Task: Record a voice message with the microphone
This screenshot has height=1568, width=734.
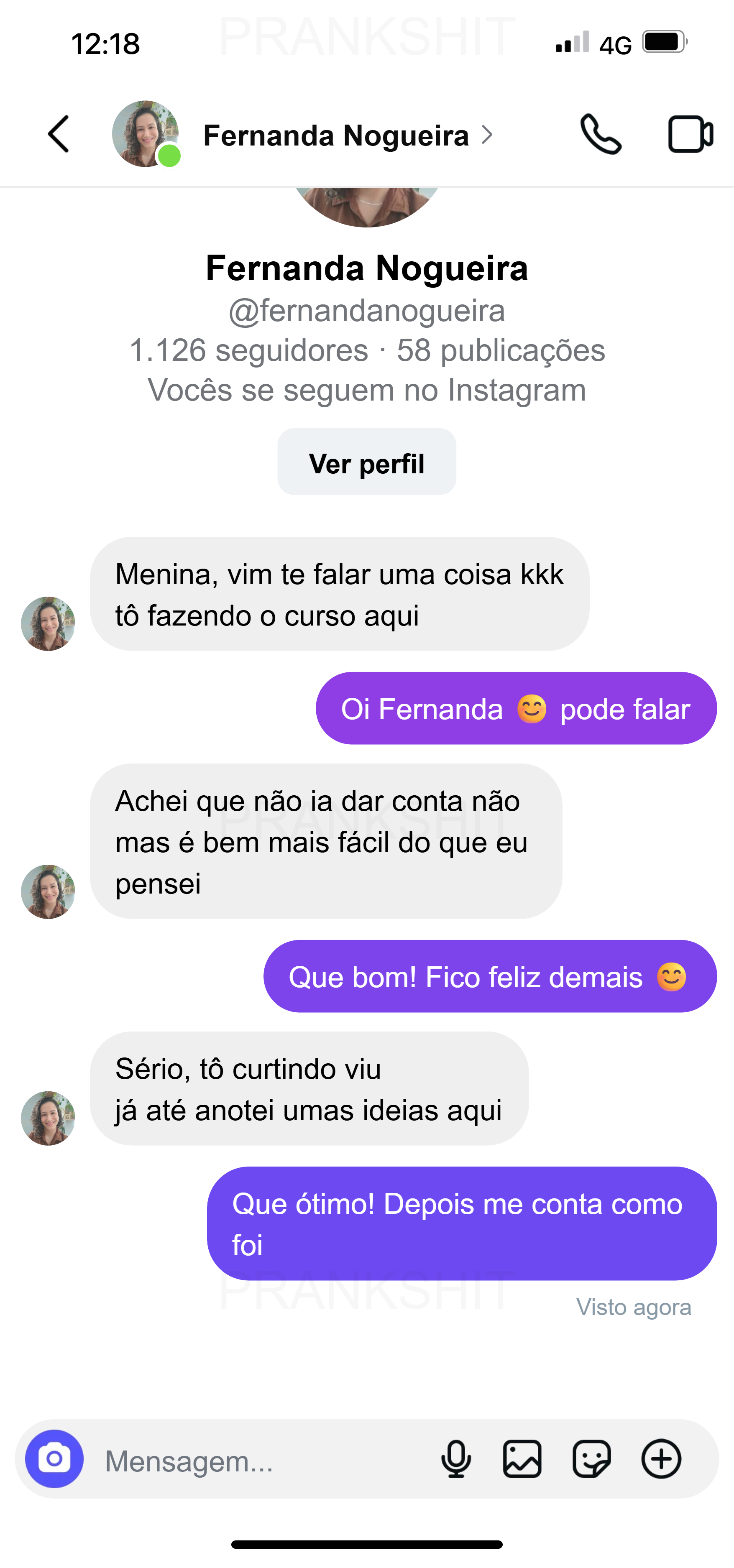Action: pyautogui.click(x=456, y=1459)
